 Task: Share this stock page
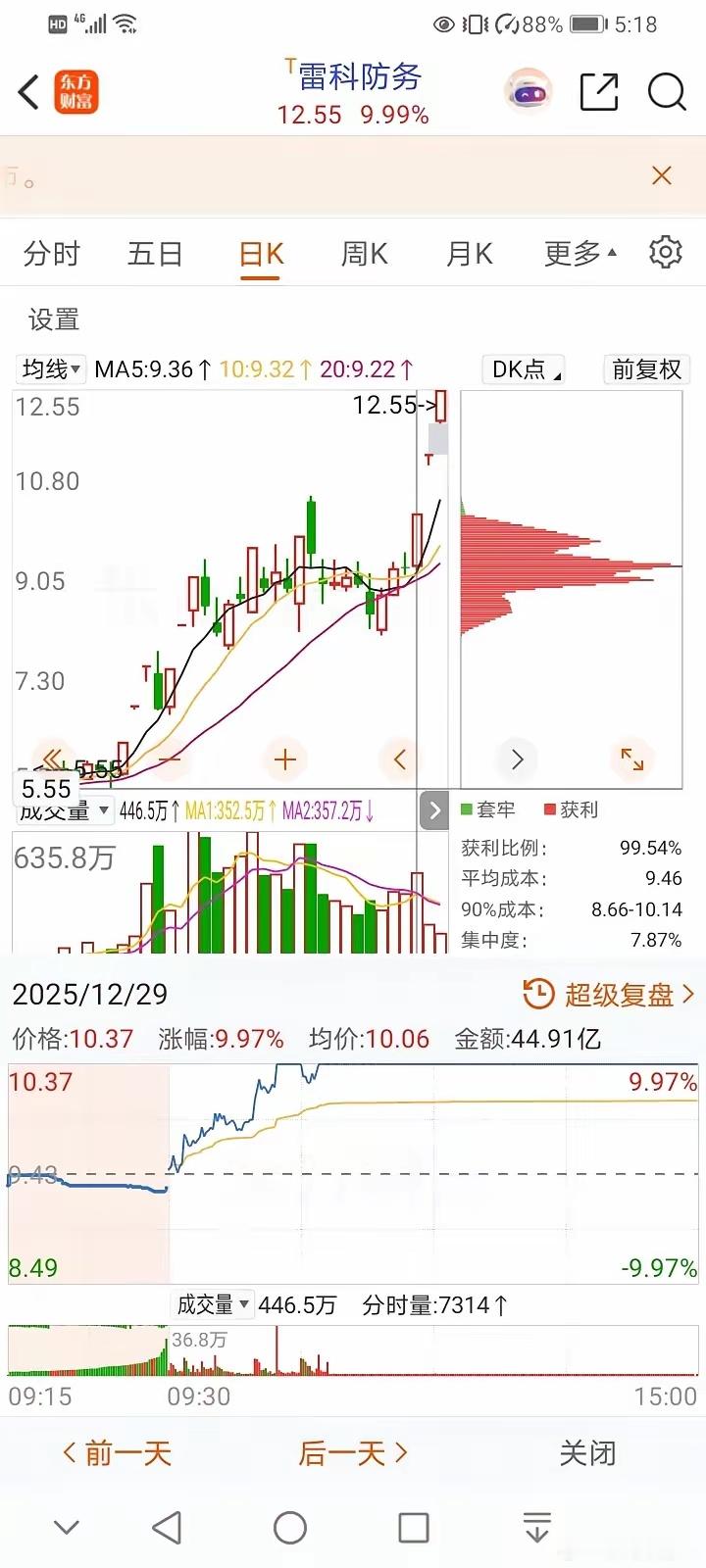point(599,93)
